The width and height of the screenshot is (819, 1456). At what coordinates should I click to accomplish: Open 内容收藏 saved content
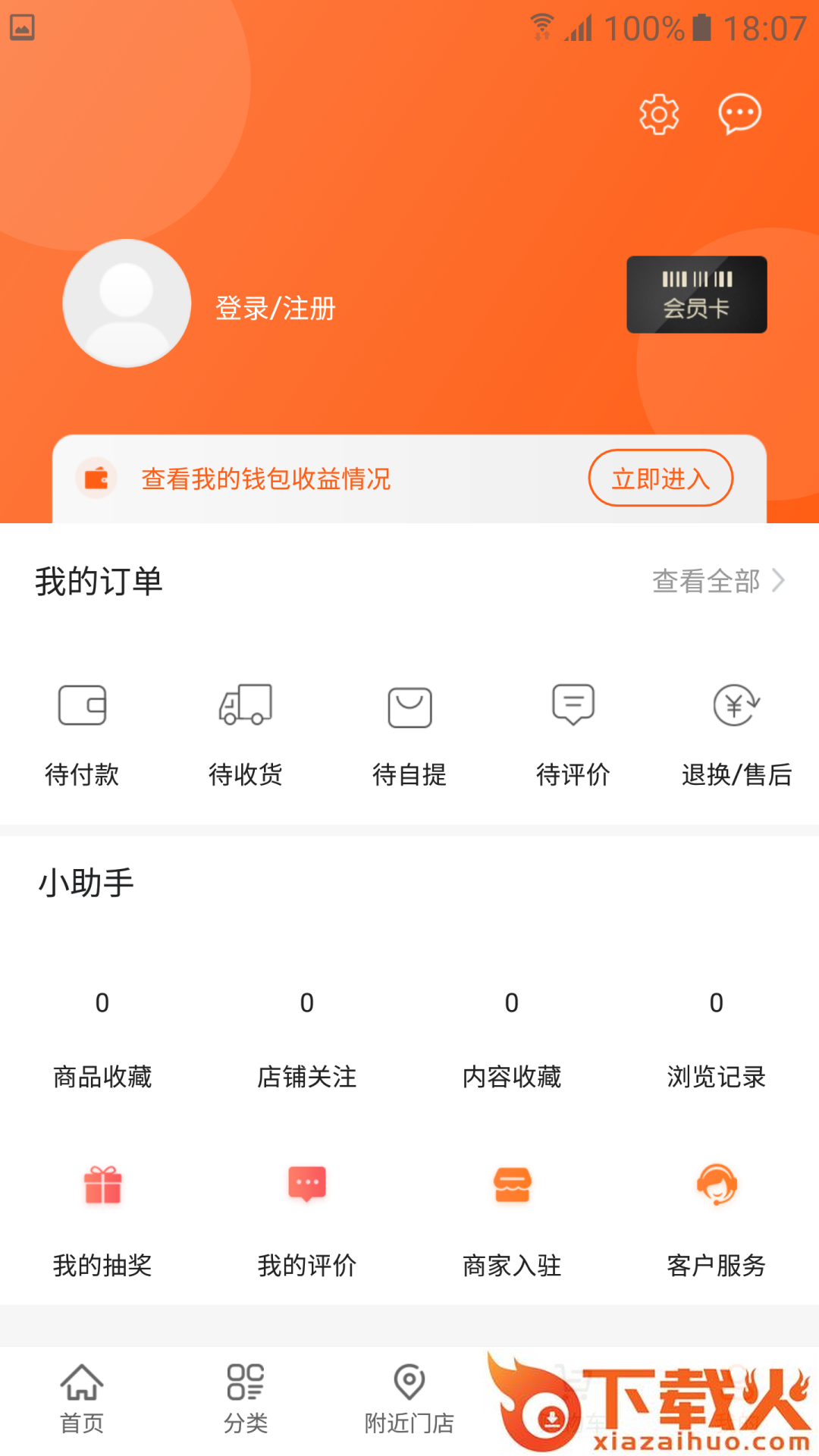point(512,1039)
